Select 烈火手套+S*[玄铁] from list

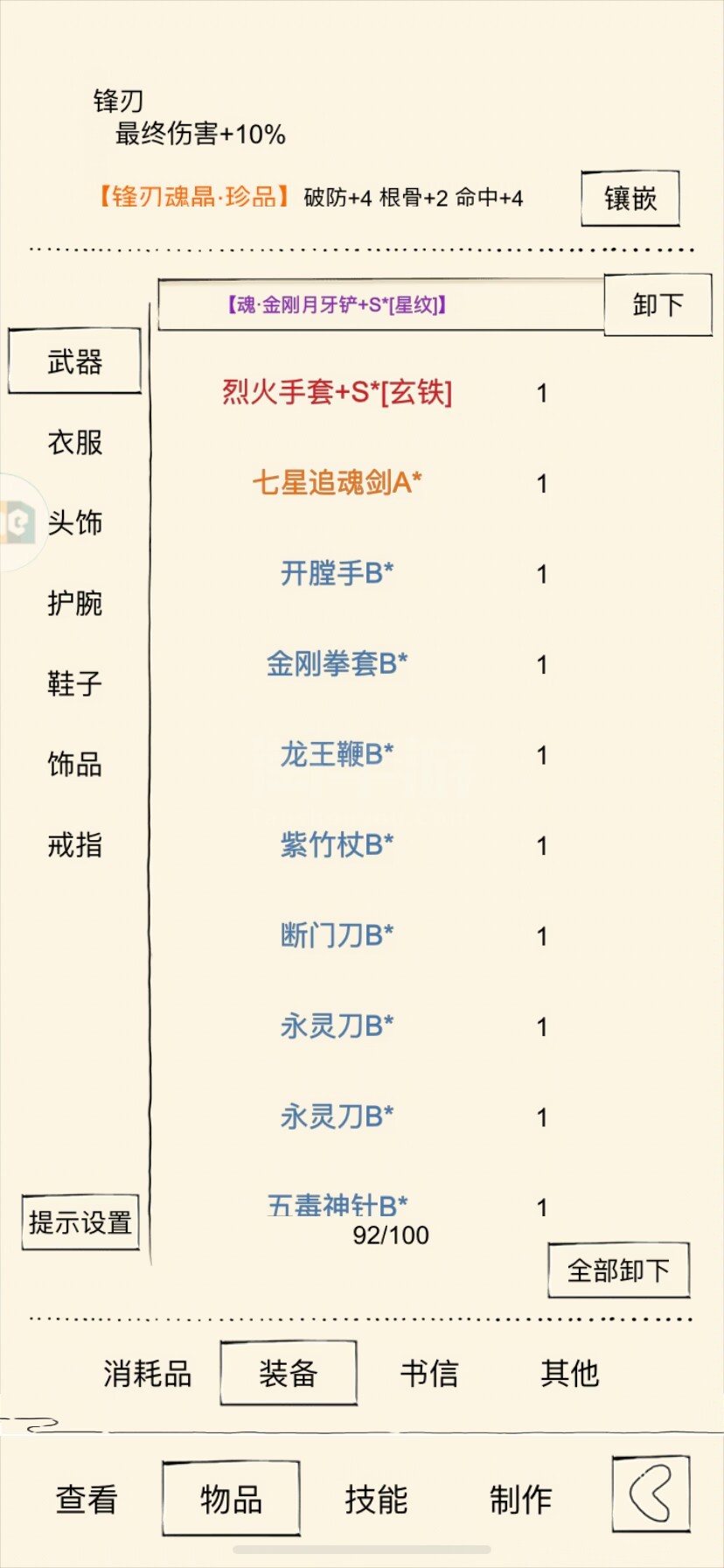[x=337, y=392]
